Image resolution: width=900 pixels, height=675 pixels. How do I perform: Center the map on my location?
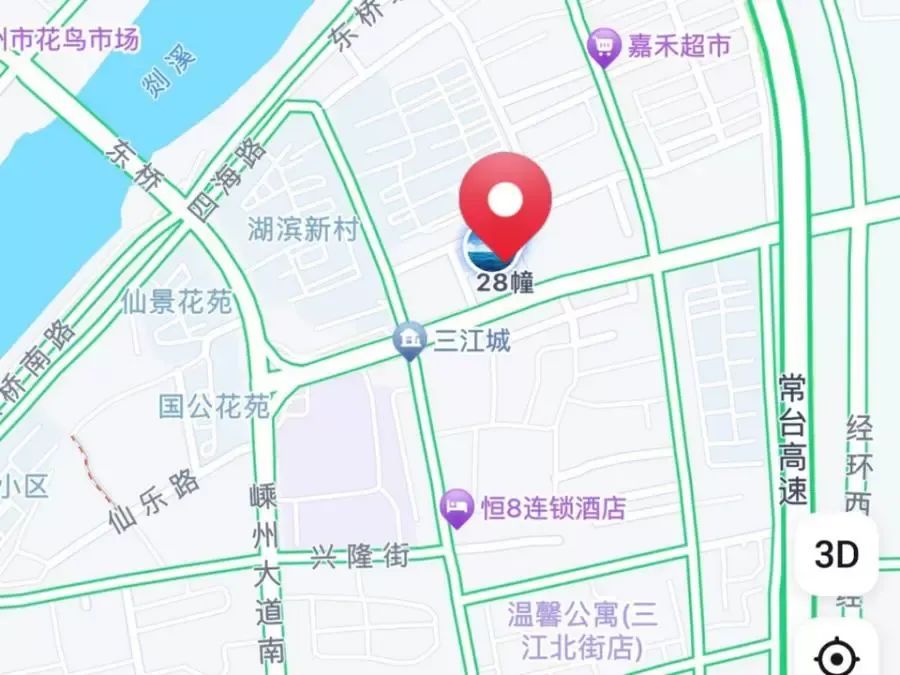(x=836, y=656)
